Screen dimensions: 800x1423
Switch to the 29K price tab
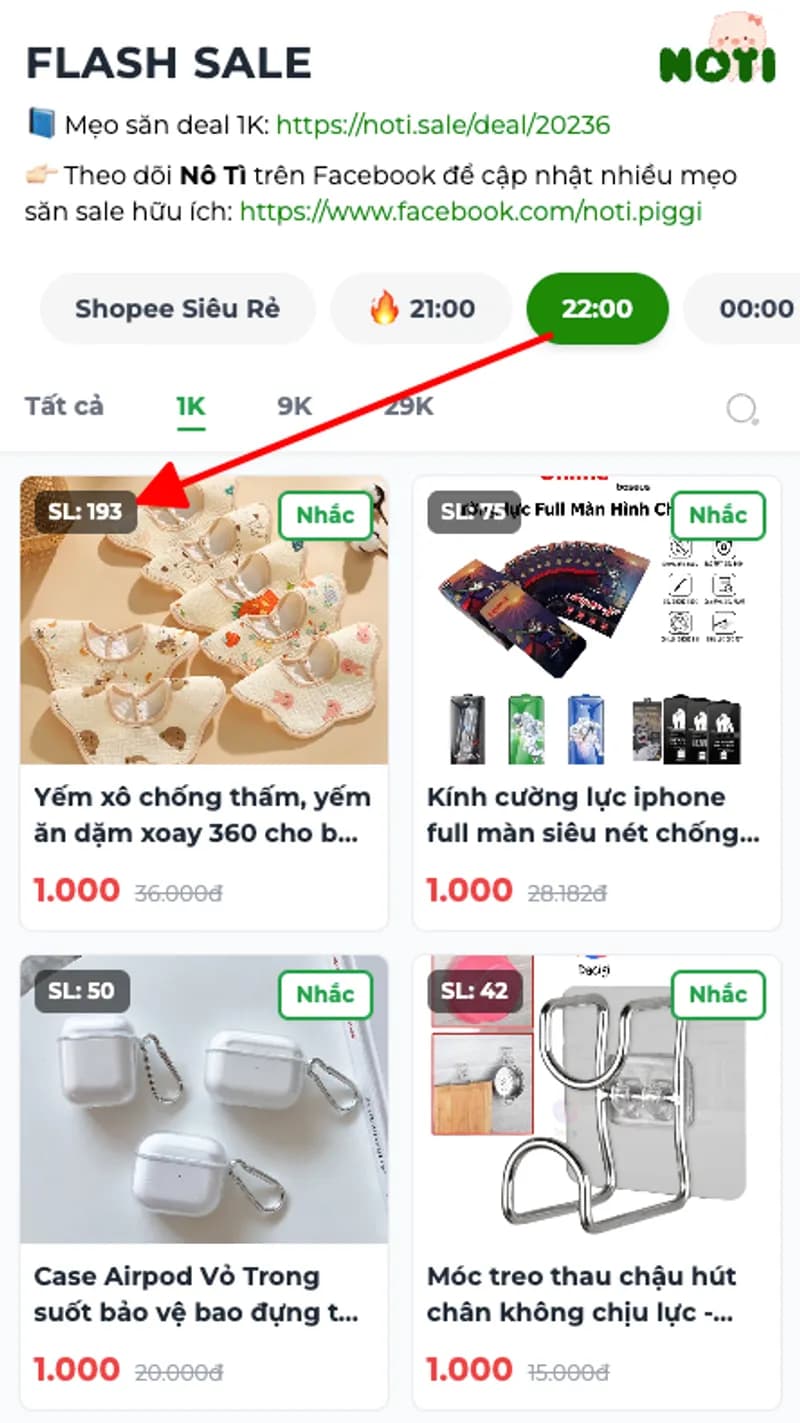pyautogui.click(x=409, y=406)
